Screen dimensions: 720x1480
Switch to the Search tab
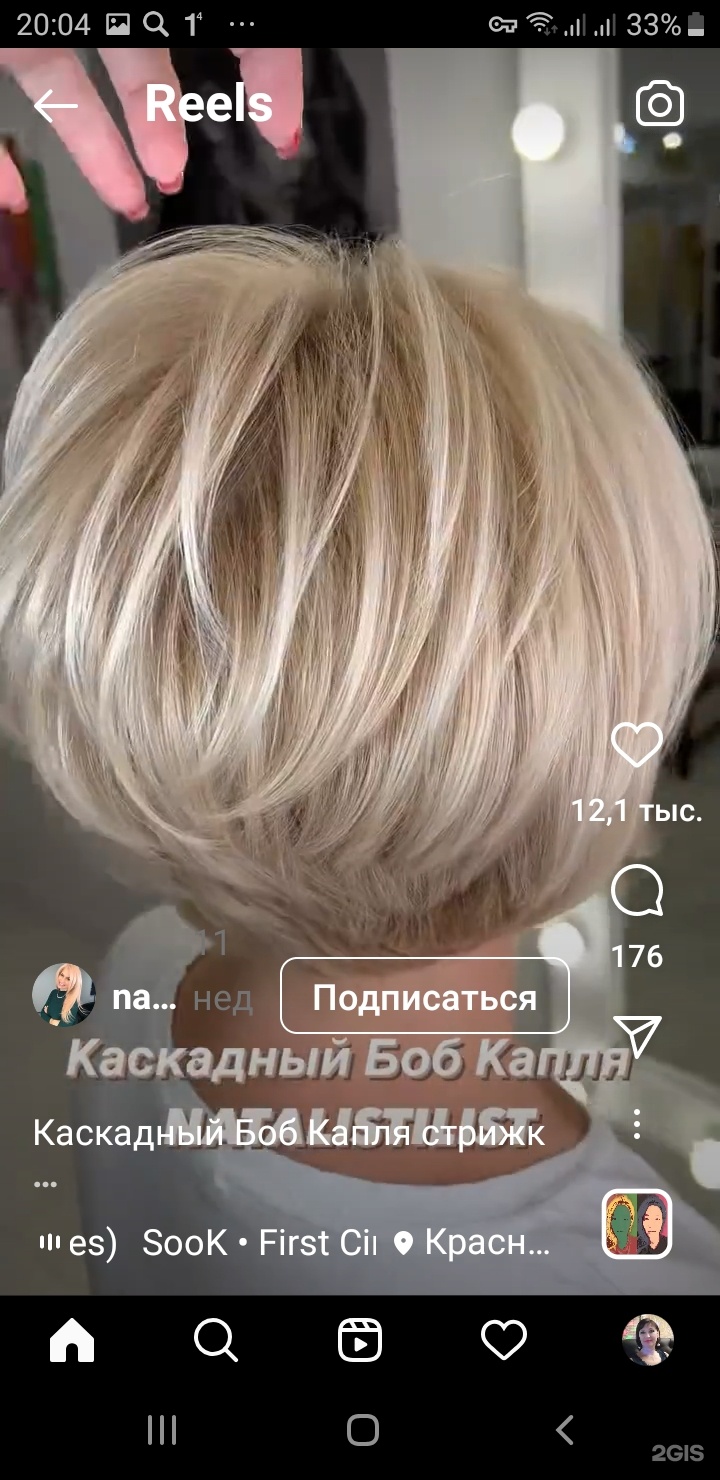215,1340
